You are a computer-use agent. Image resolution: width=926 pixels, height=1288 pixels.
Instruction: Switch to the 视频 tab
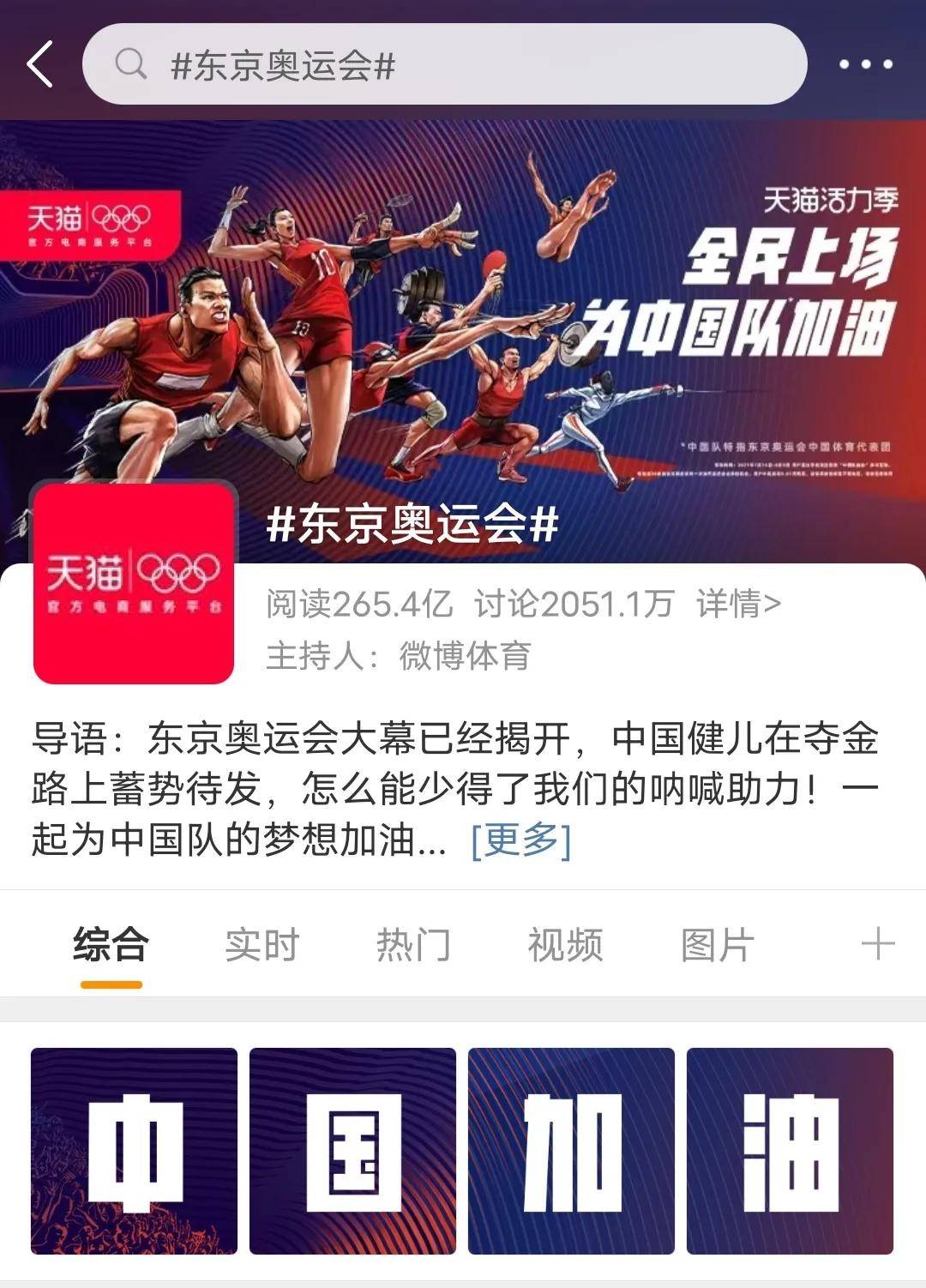(x=565, y=945)
